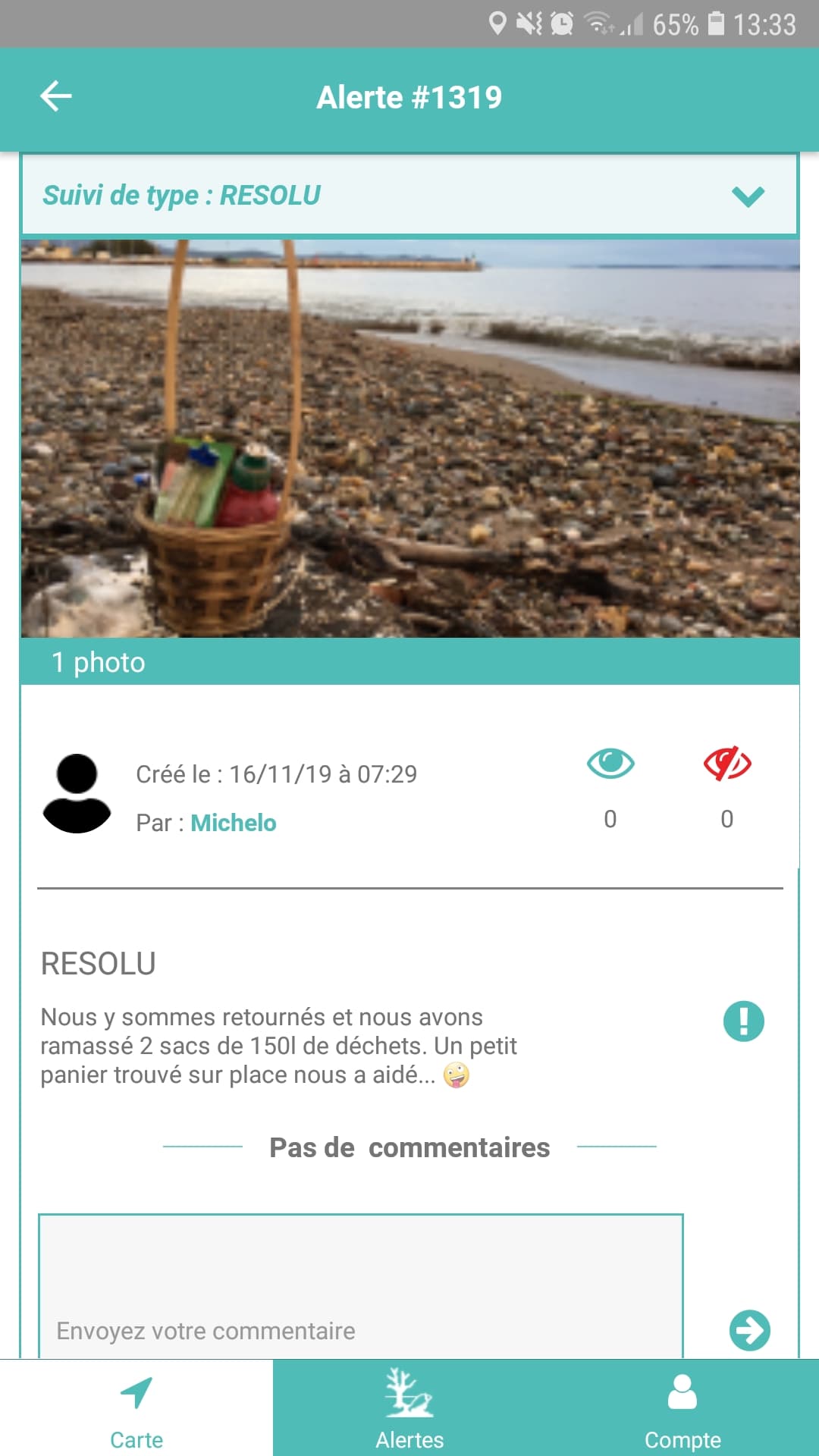Switch to the Compte tab
The width and height of the screenshot is (819, 1456).
pos(682,1408)
